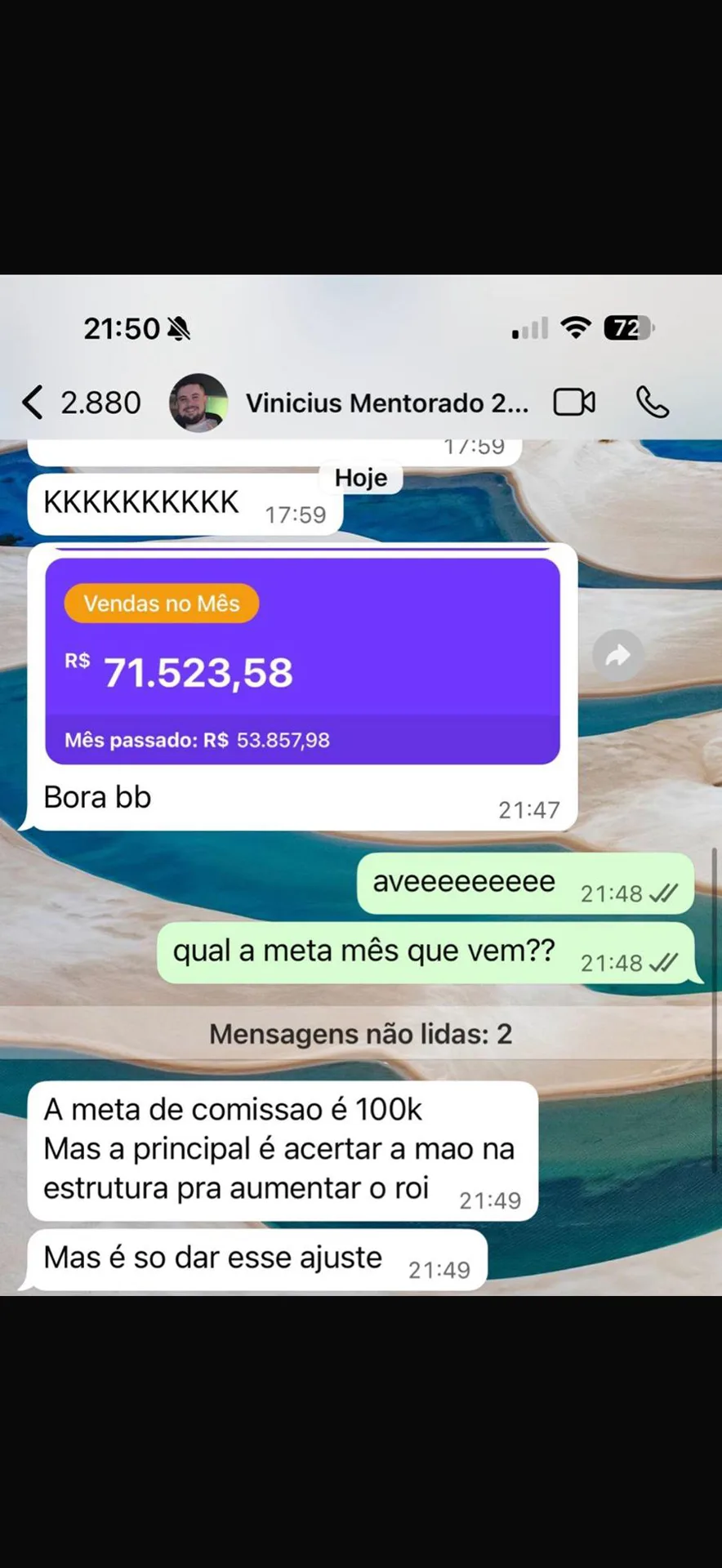View Vinicius's profile photo
The image size is (722, 1568).
[x=198, y=403]
